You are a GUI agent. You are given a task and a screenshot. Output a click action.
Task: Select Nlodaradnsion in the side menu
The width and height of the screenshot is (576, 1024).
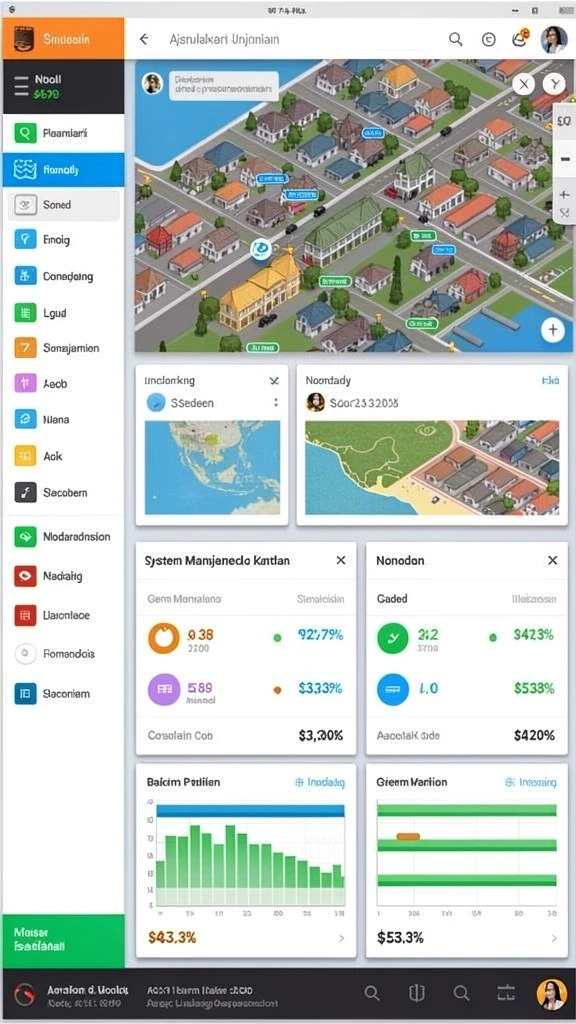[x=63, y=537]
